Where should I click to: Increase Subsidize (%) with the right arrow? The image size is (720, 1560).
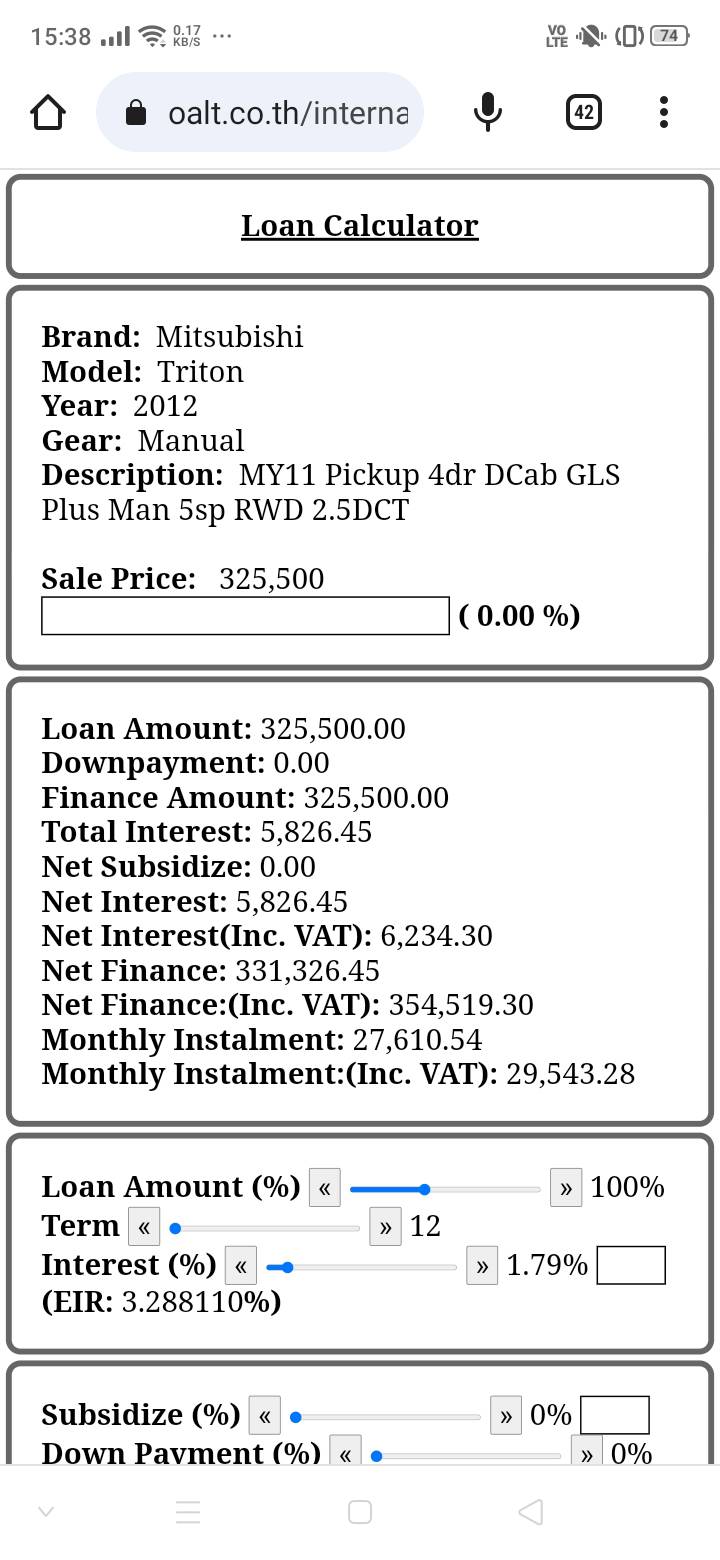[506, 1416]
